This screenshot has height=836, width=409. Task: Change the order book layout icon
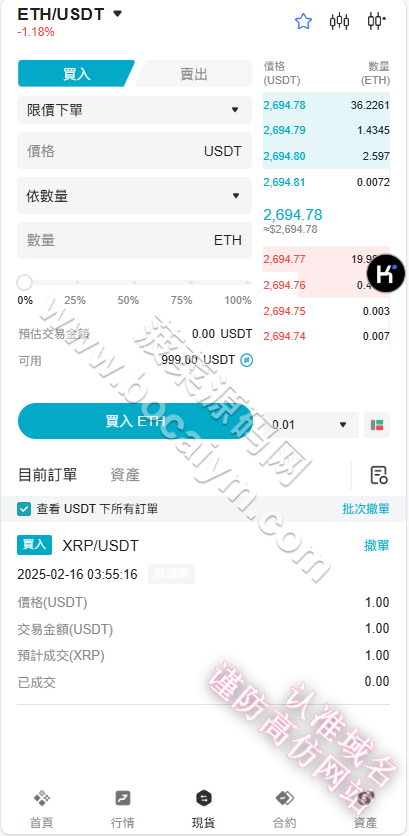(x=377, y=425)
